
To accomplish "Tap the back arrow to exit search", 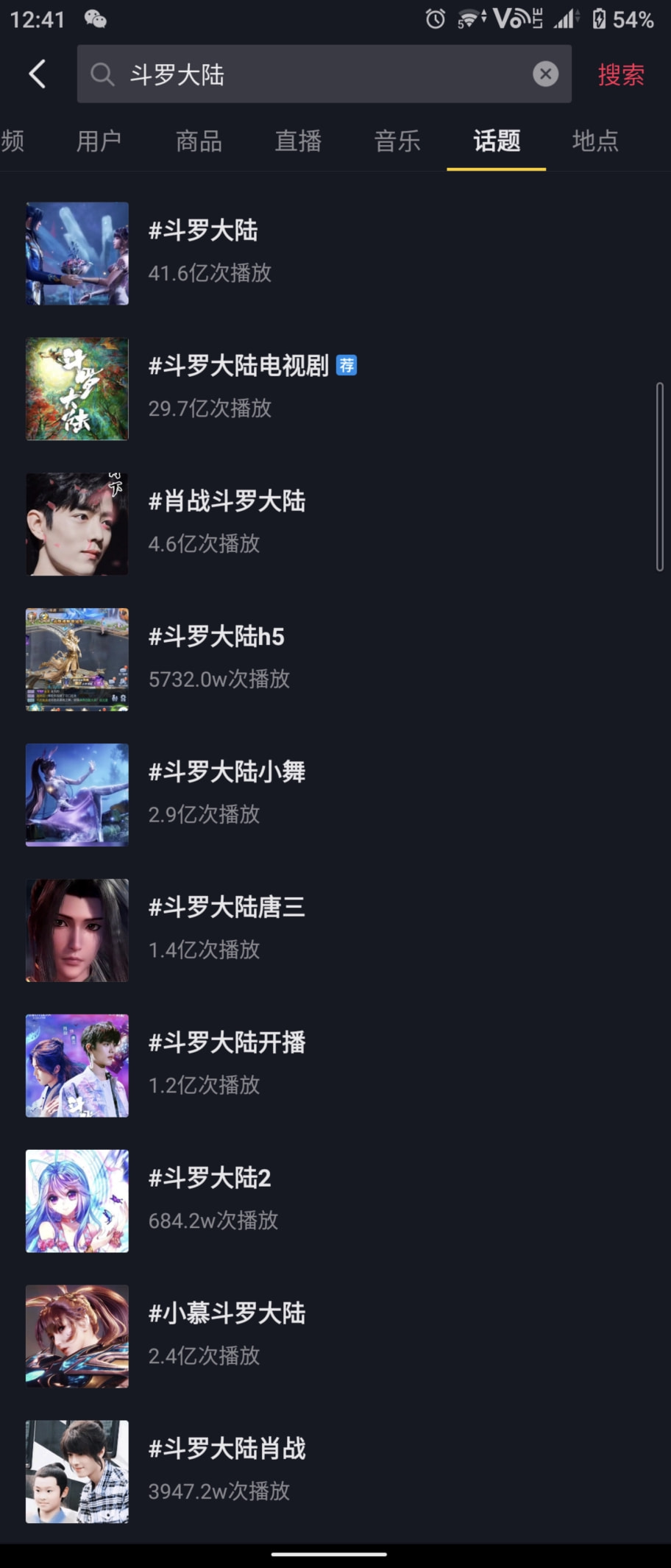I will pos(37,74).
